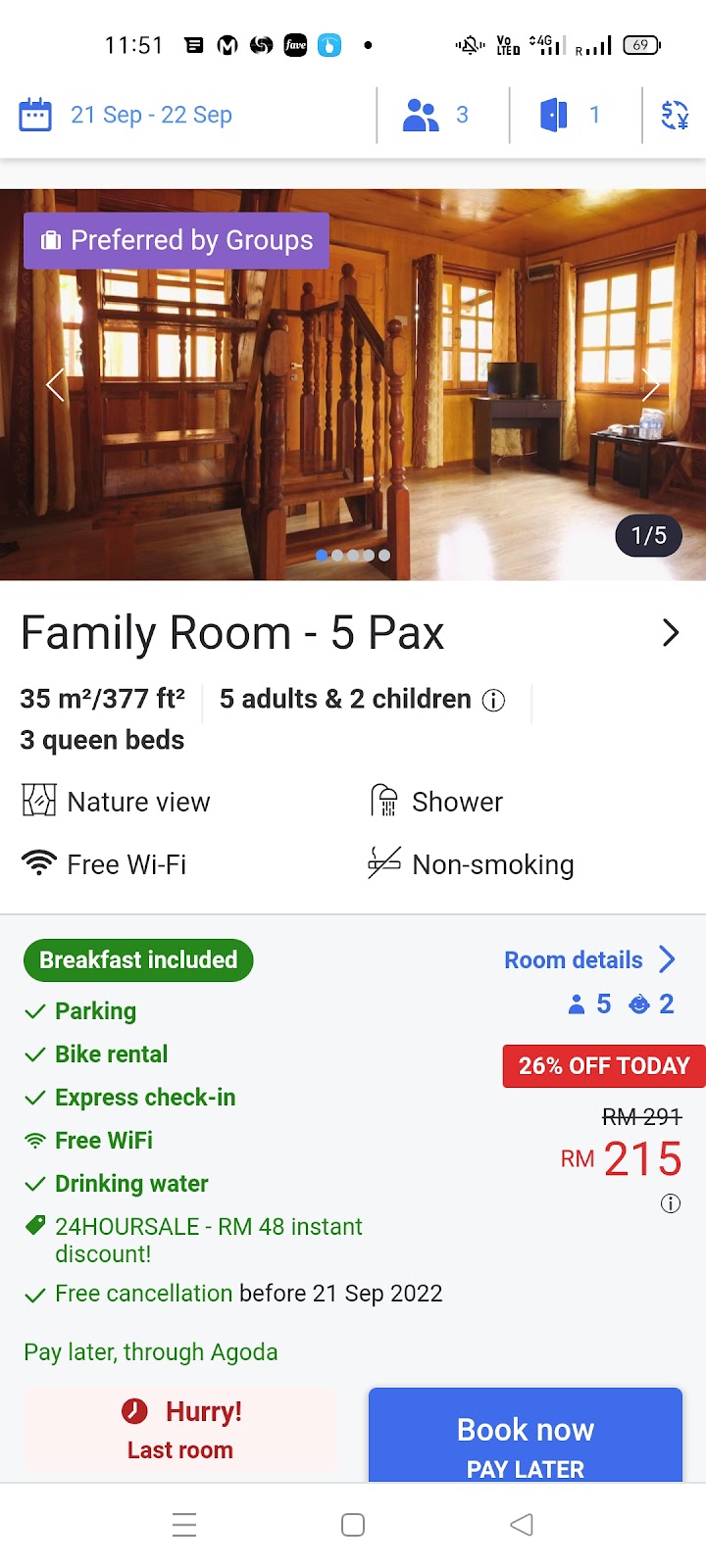This screenshot has width=706, height=1568.
Task: Edit the guest count of 3
Action: [x=436, y=115]
